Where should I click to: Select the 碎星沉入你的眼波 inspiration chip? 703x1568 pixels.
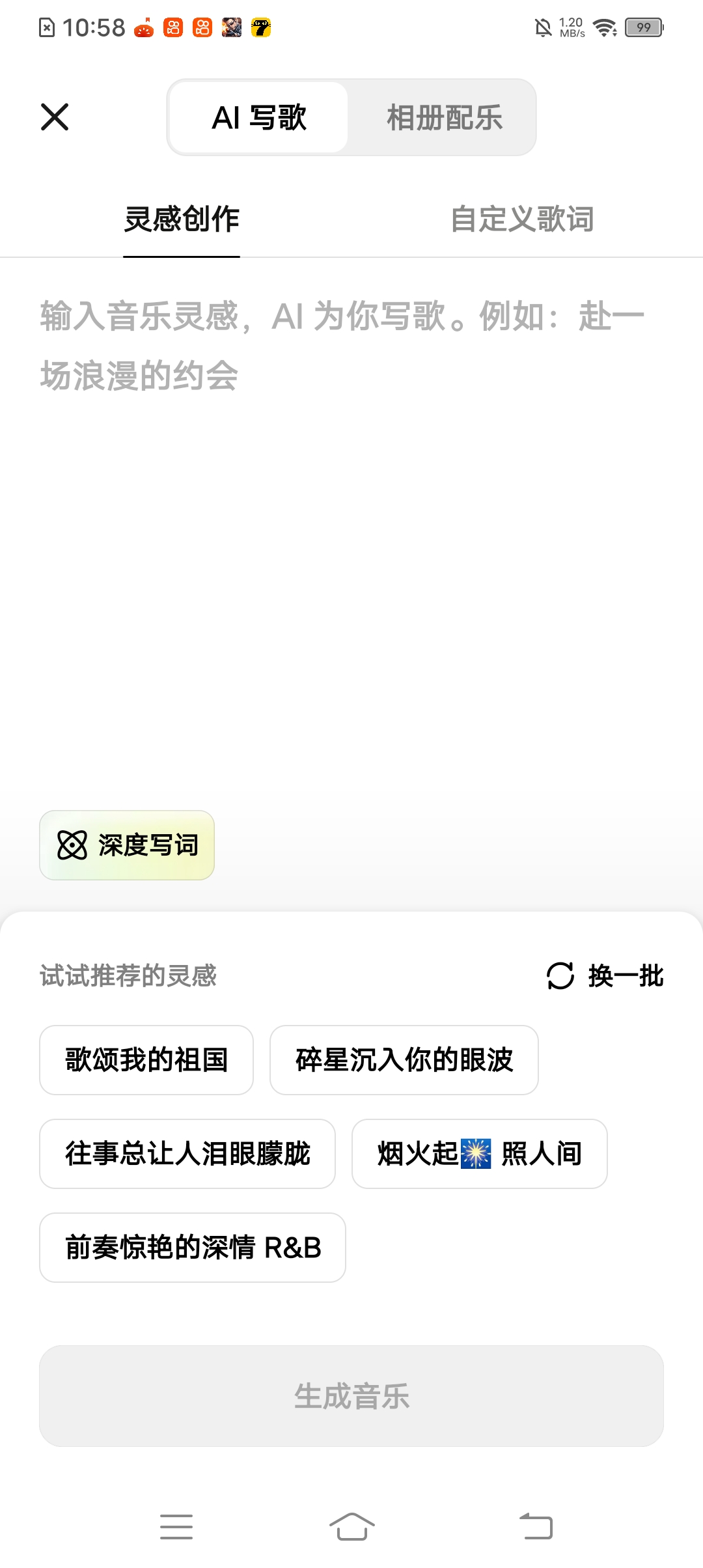(404, 1059)
